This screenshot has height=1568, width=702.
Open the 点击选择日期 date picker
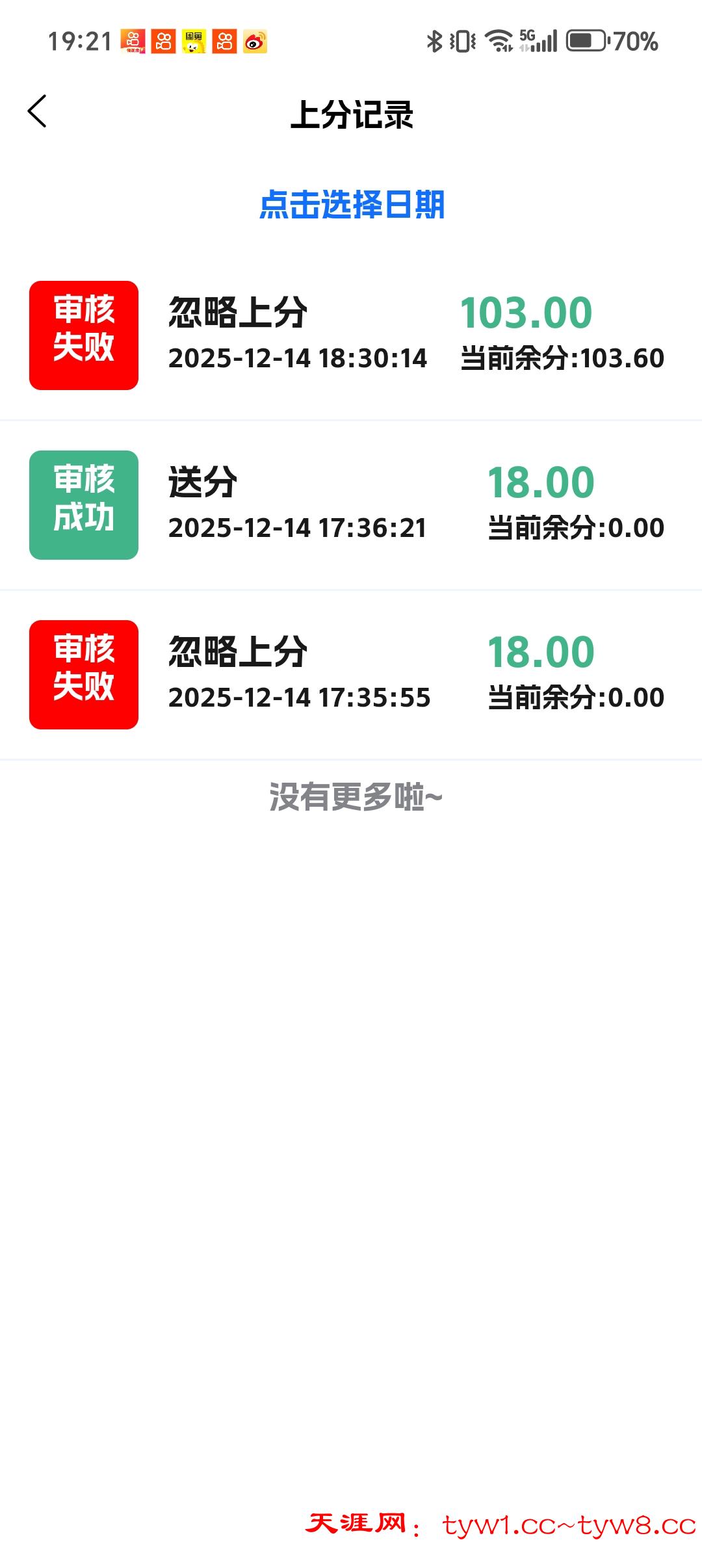(352, 205)
